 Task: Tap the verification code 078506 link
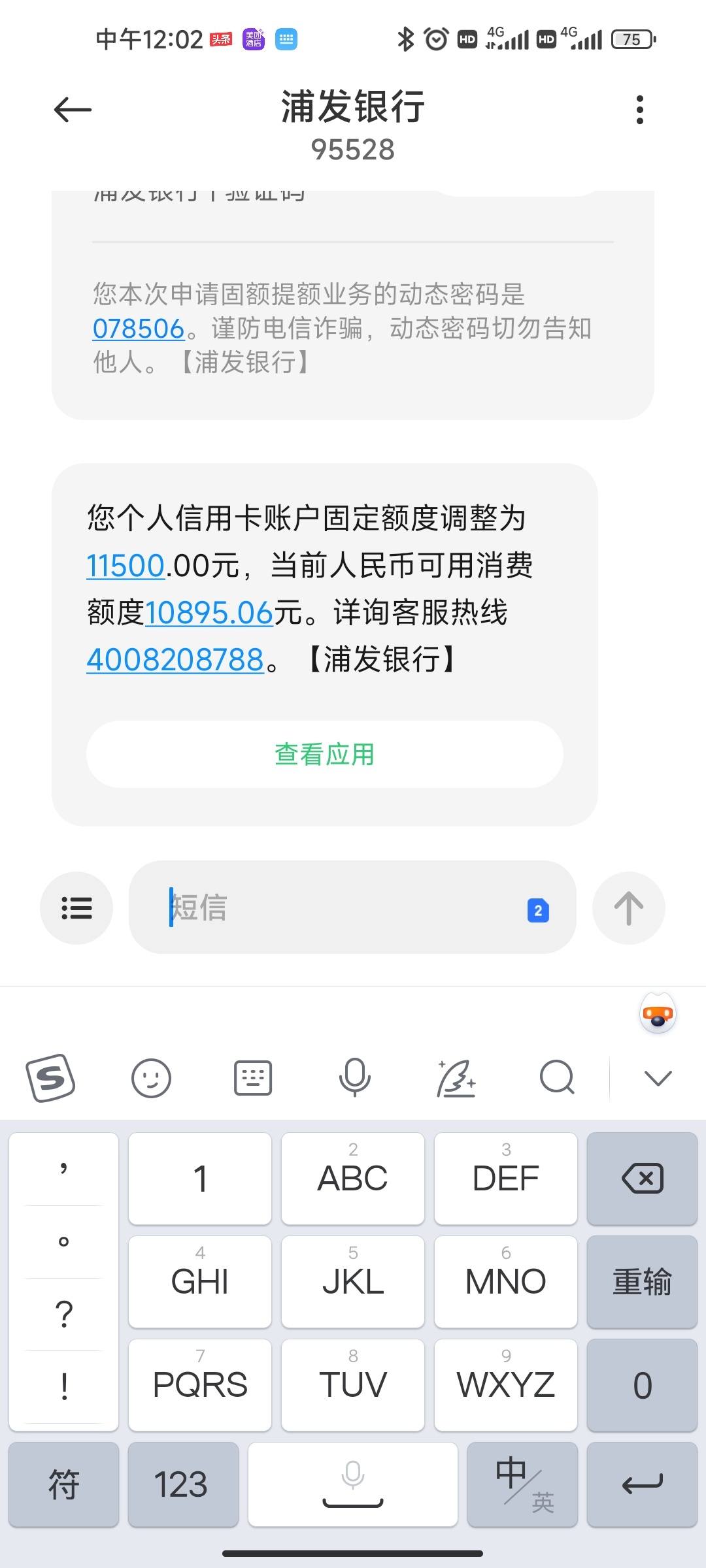(x=139, y=329)
